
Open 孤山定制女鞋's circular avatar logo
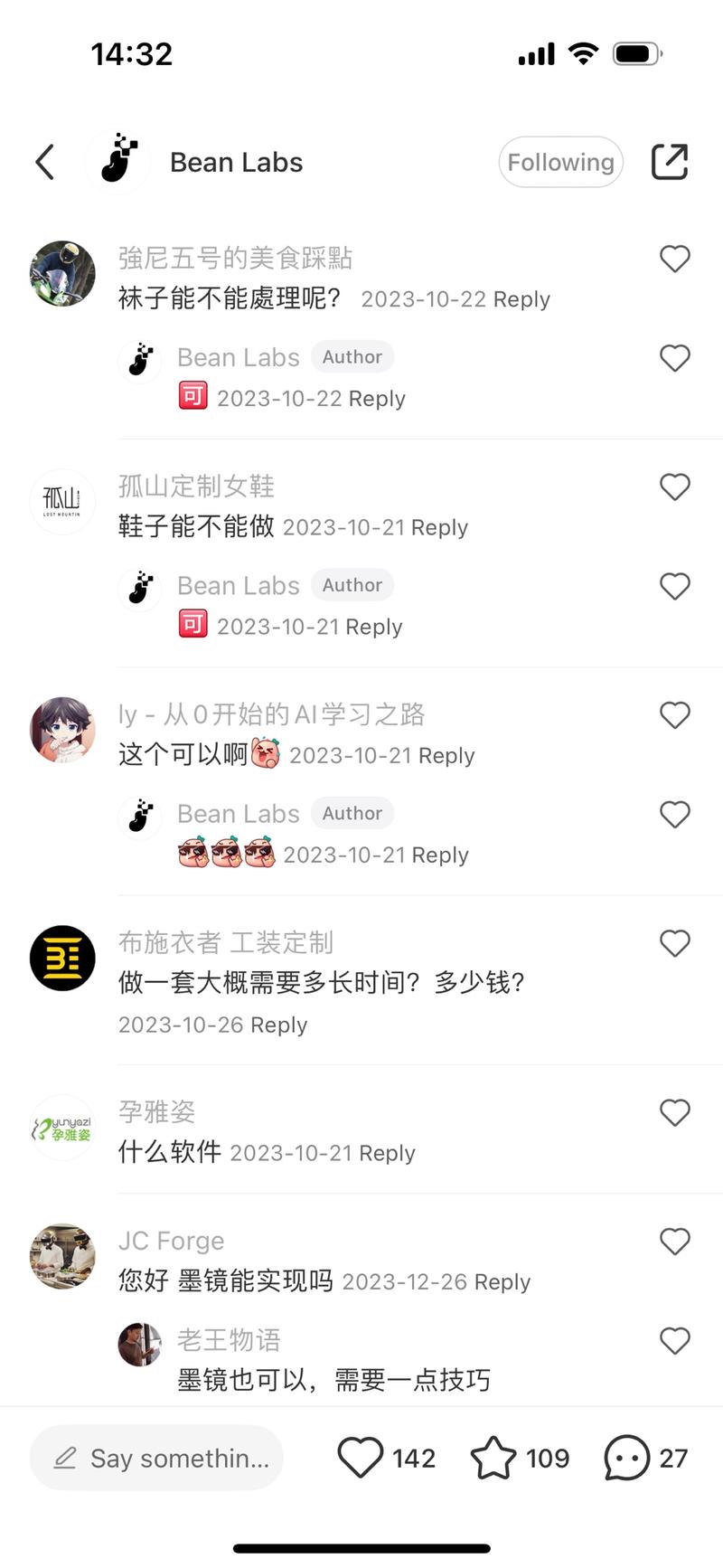(x=61, y=502)
